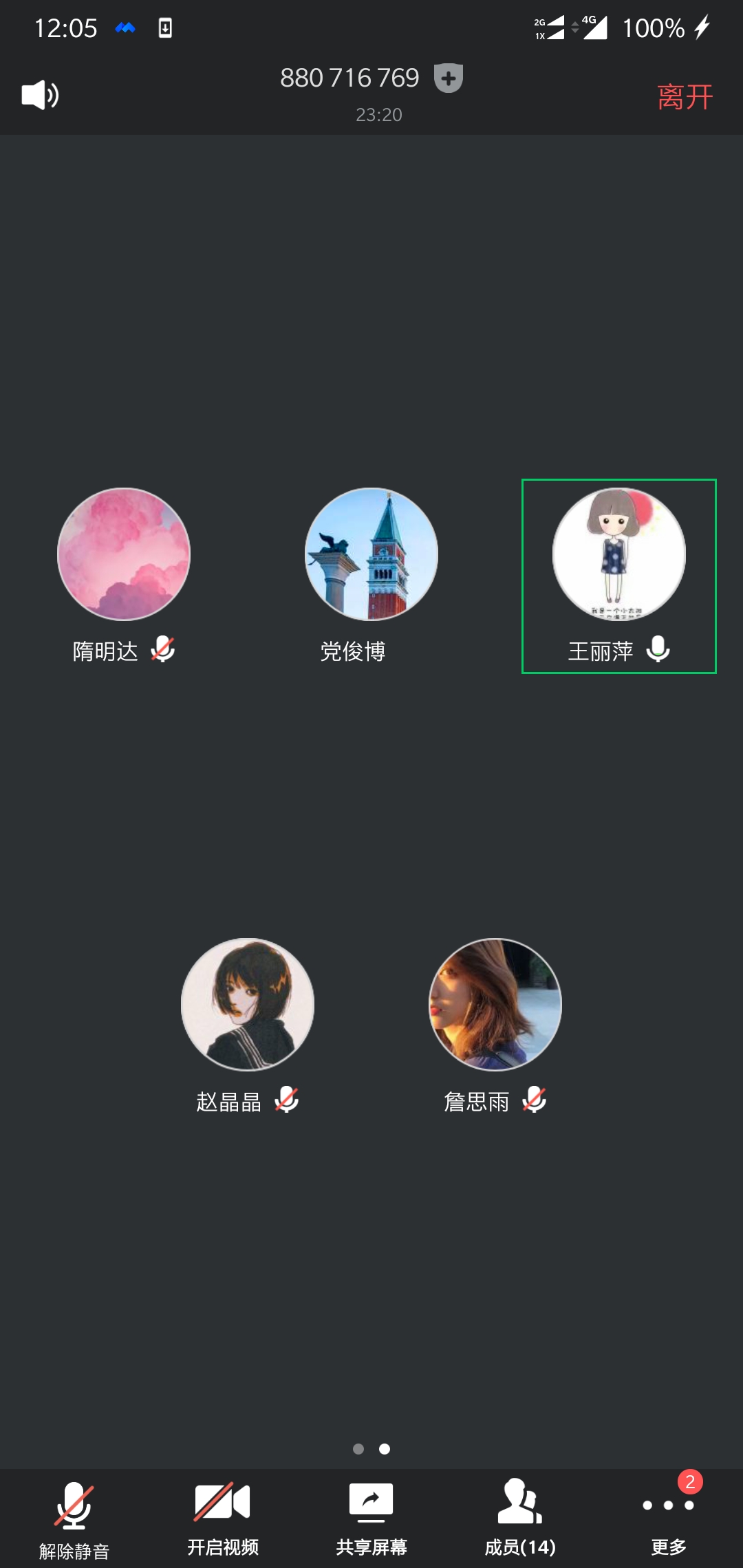Leave the meeting via 离开
The height and width of the screenshot is (1568, 743).
pyautogui.click(x=685, y=97)
